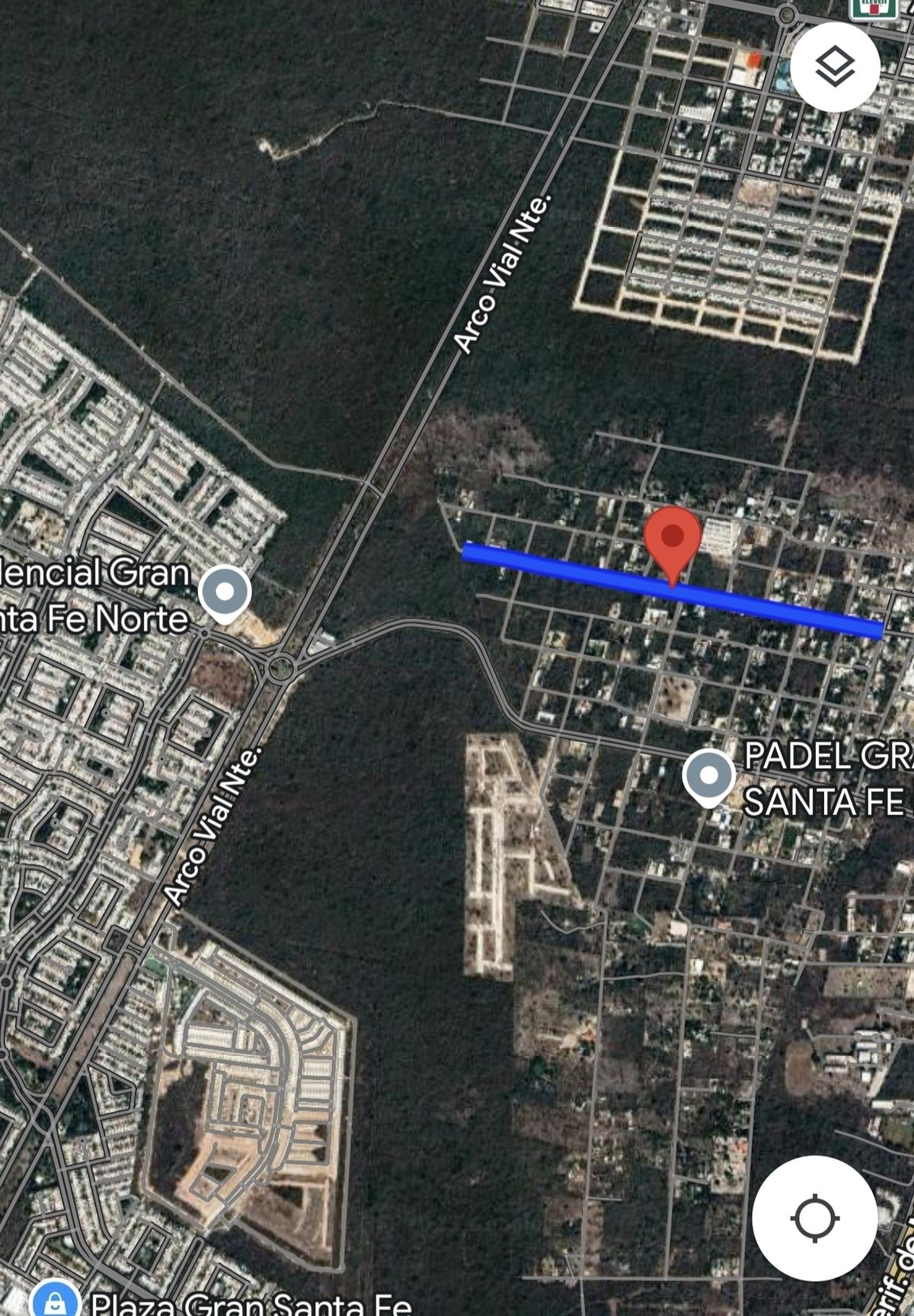Open the map layers button
This screenshot has width=914, height=1316.
[835, 67]
